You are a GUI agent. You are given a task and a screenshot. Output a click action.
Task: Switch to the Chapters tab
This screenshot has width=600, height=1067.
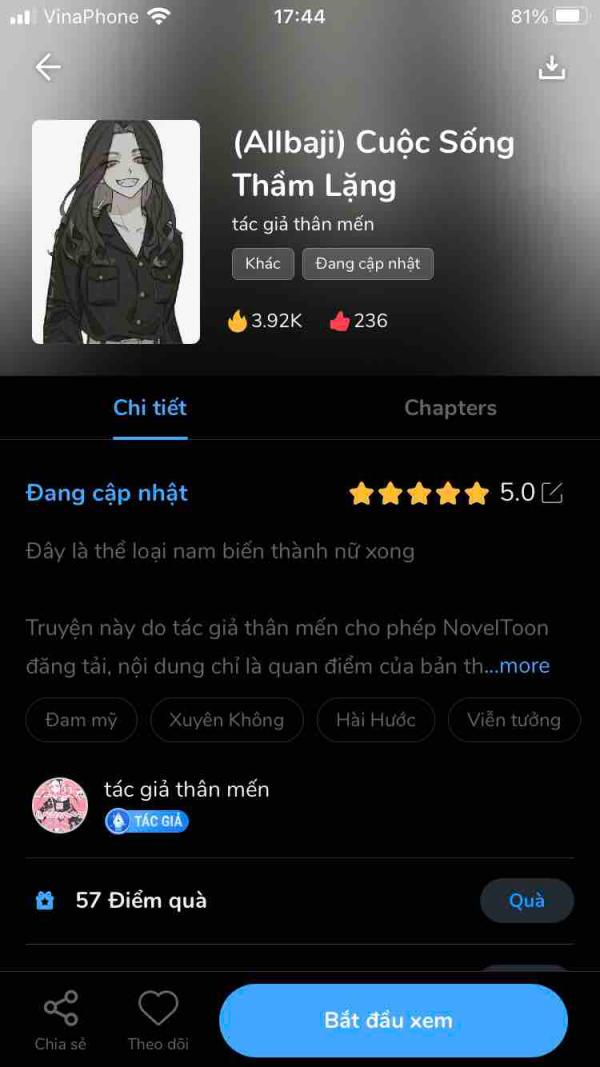tap(450, 408)
